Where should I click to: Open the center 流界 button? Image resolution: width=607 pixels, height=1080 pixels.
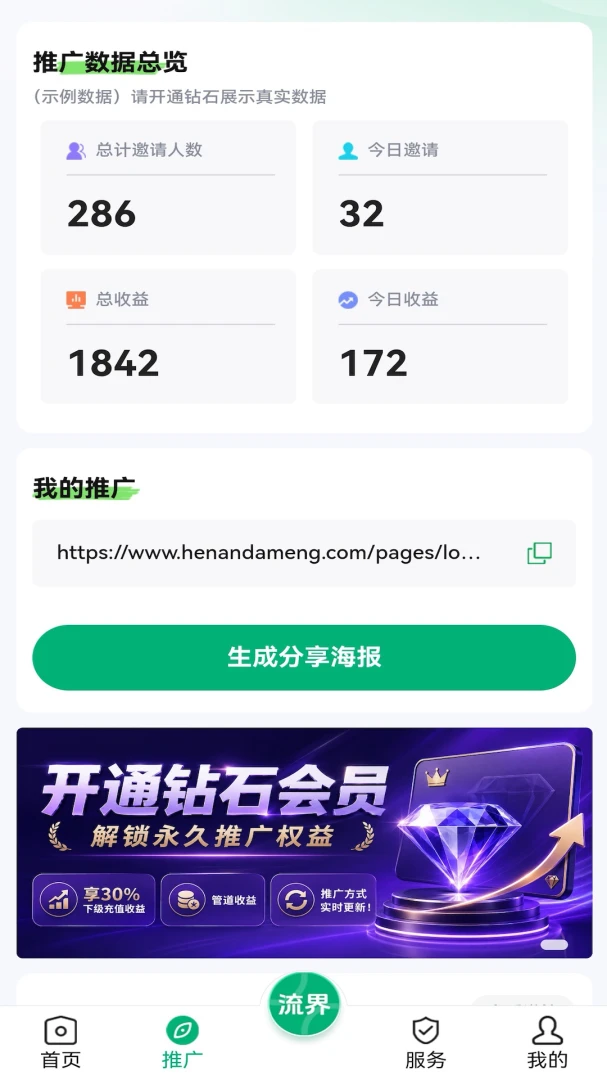[x=304, y=1005]
